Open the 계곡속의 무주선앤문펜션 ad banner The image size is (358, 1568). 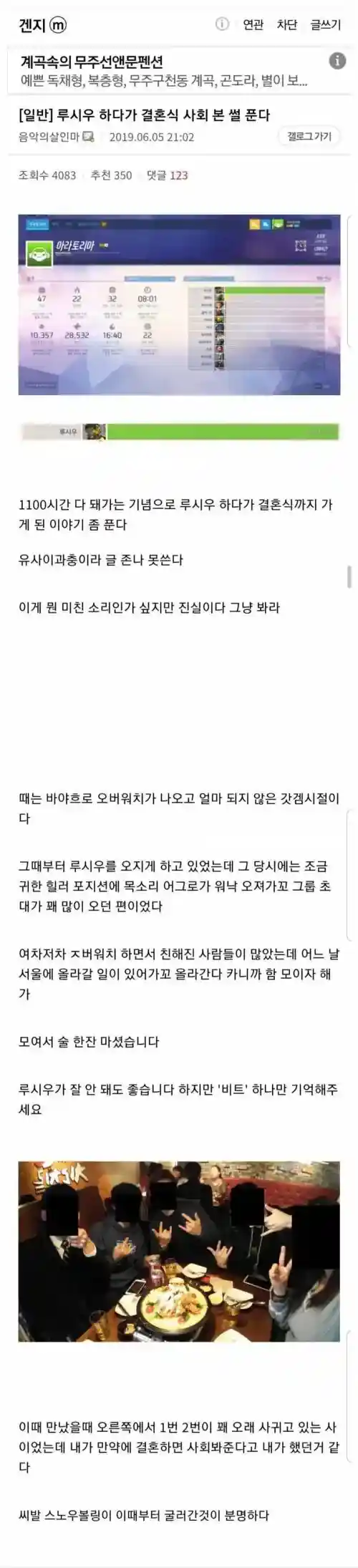click(x=170, y=71)
